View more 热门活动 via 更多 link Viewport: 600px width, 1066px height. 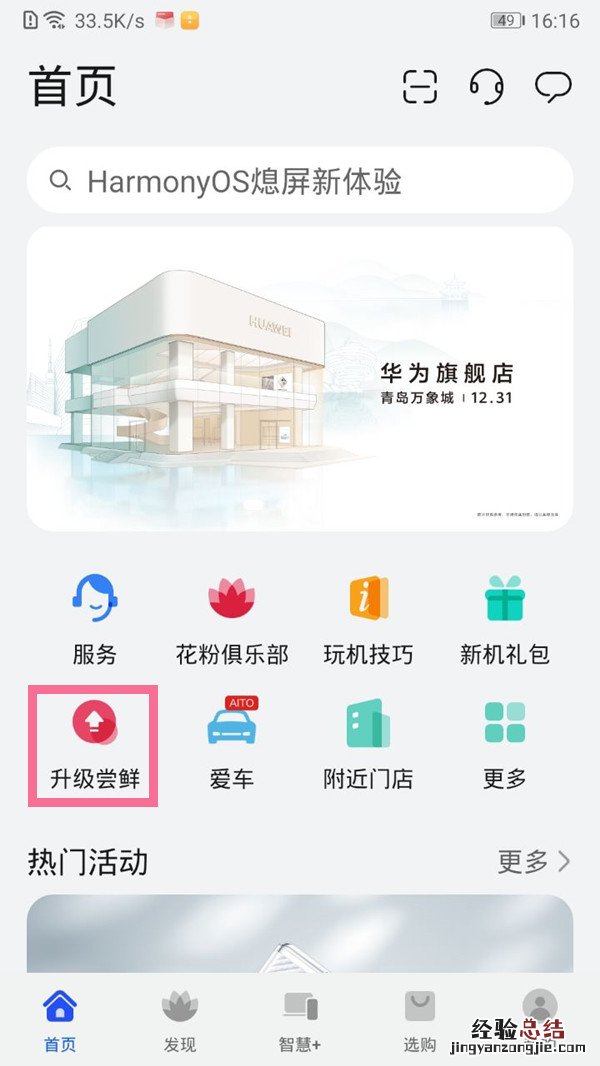(x=534, y=861)
